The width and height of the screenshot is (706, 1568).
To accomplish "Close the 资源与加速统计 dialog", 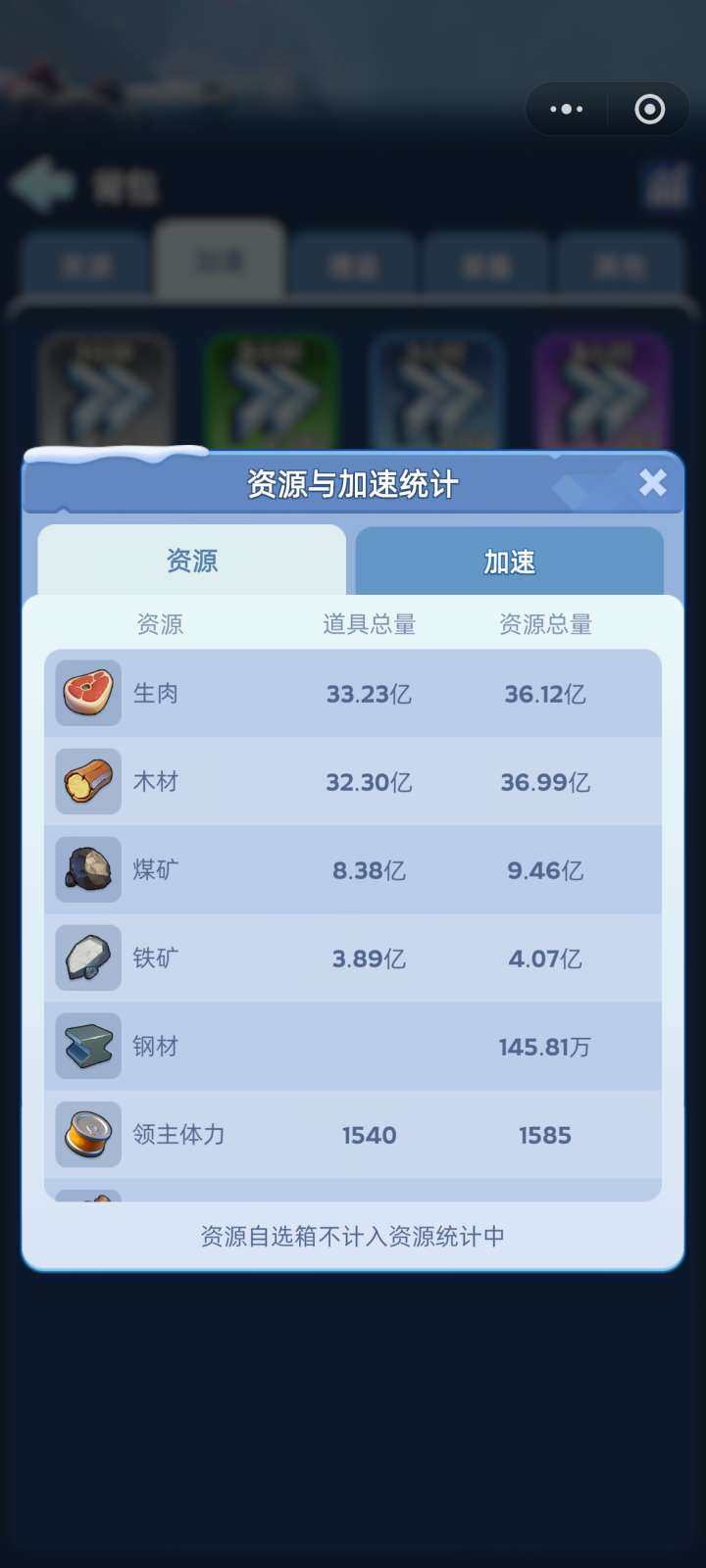I will pyautogui.click(x=652, y=482).
